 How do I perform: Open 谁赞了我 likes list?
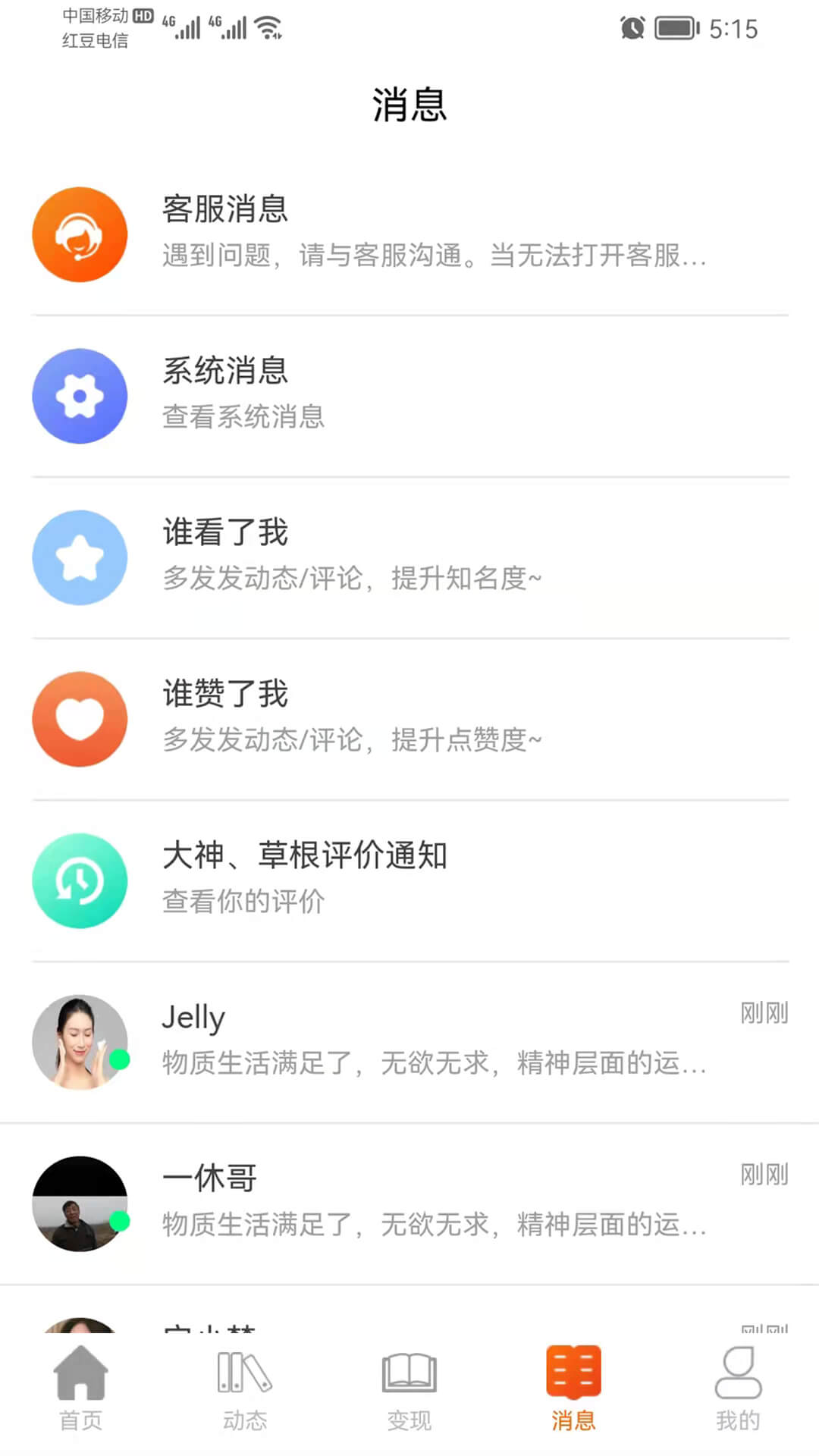click(x=409, y=719)
